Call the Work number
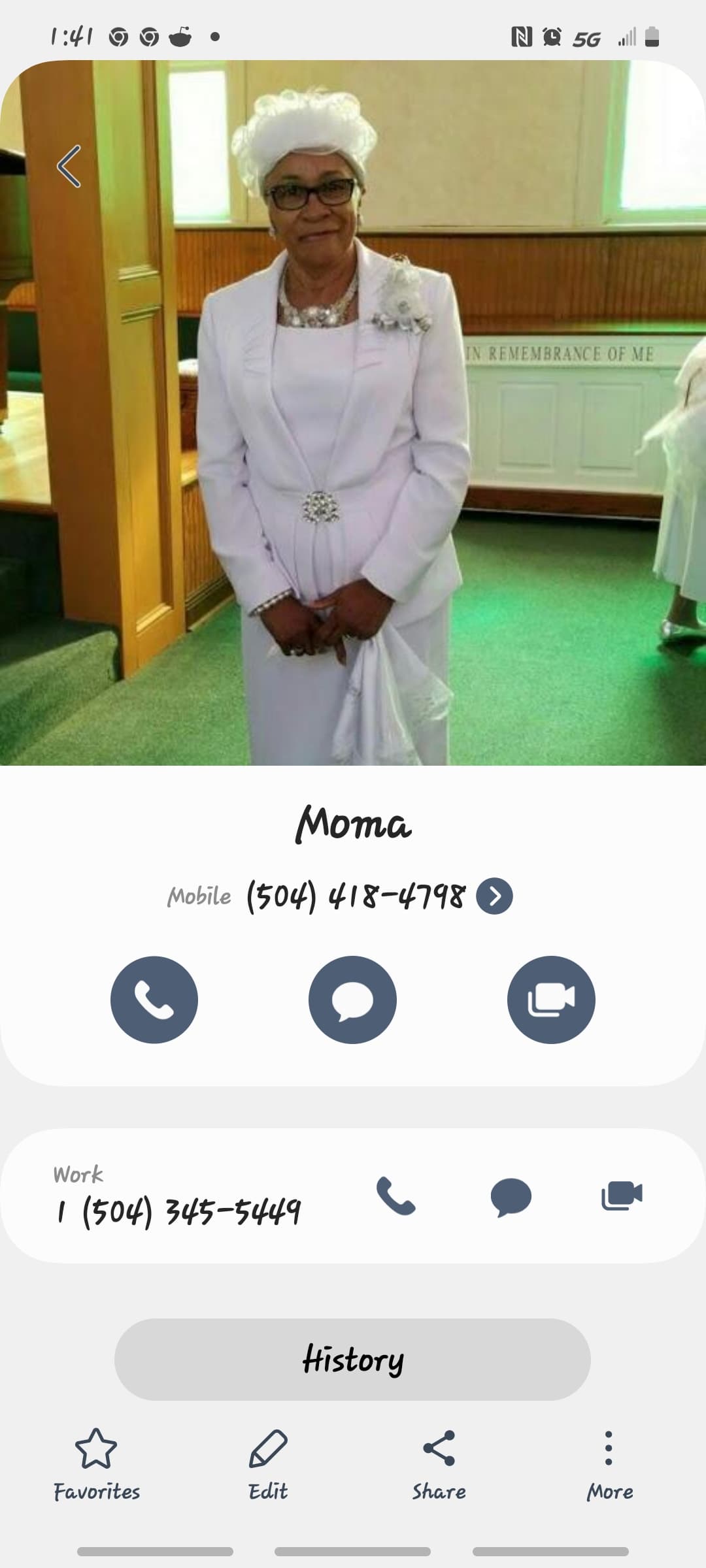This screenshot has width=706, height=1568. point(396,1196)
